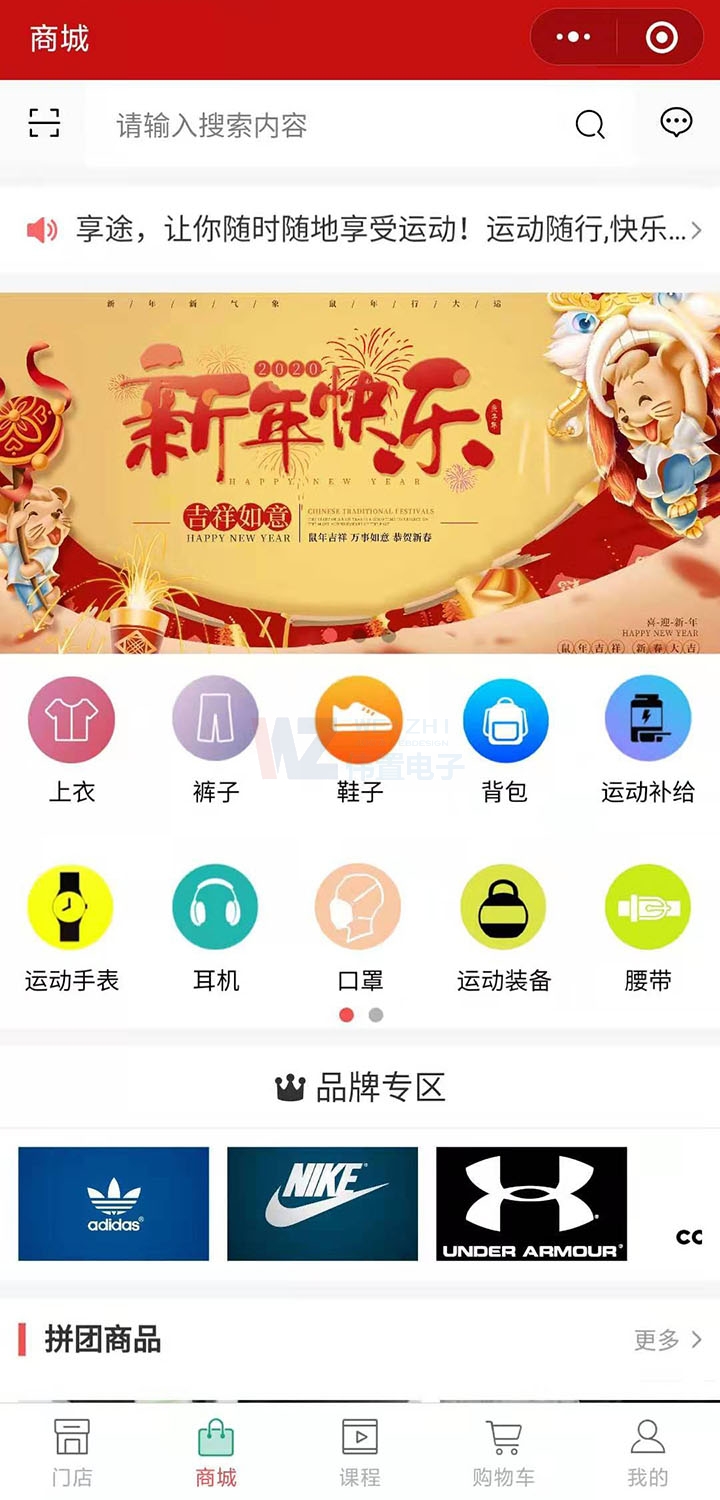
Task: Tap 更多 for group-buy products
Action: [667, 1339]
